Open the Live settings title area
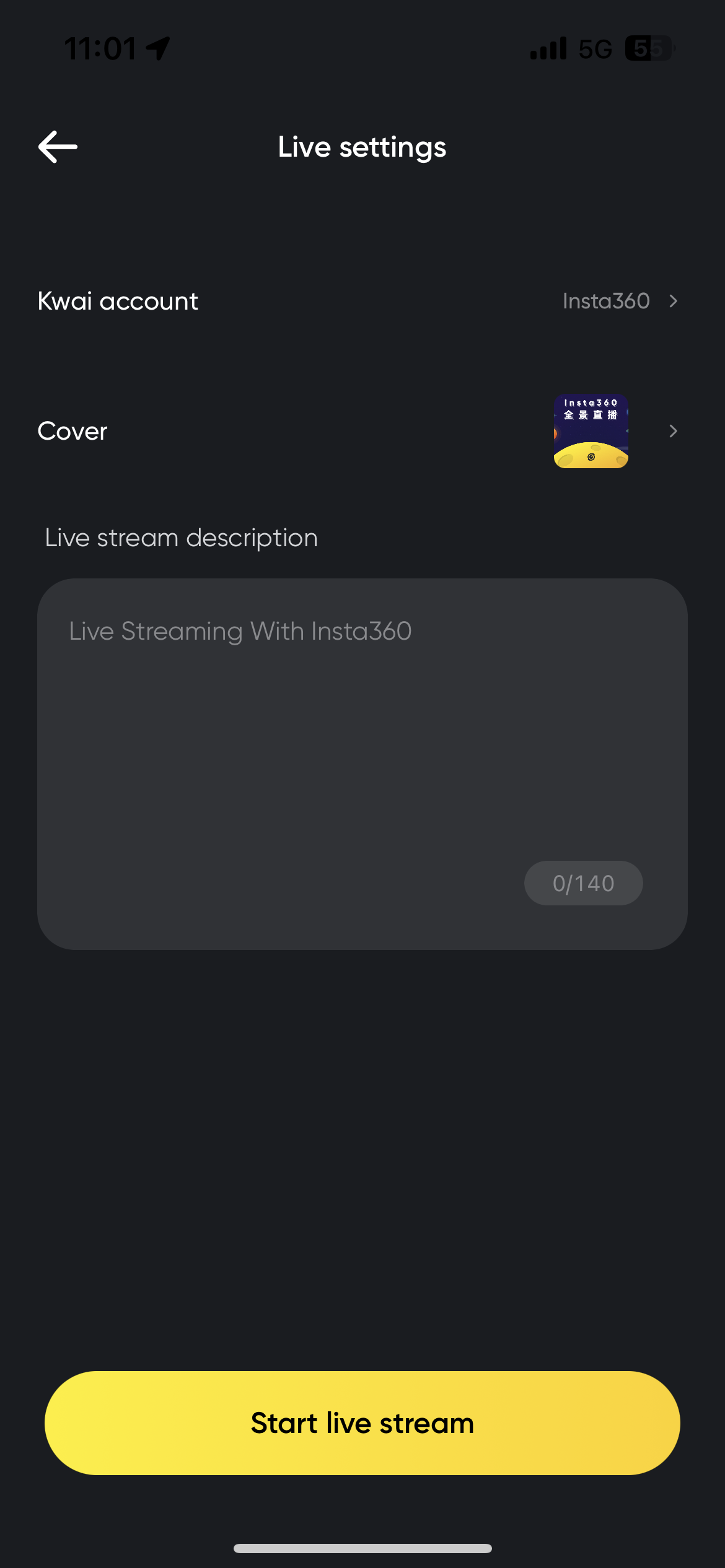 point(362,146)
